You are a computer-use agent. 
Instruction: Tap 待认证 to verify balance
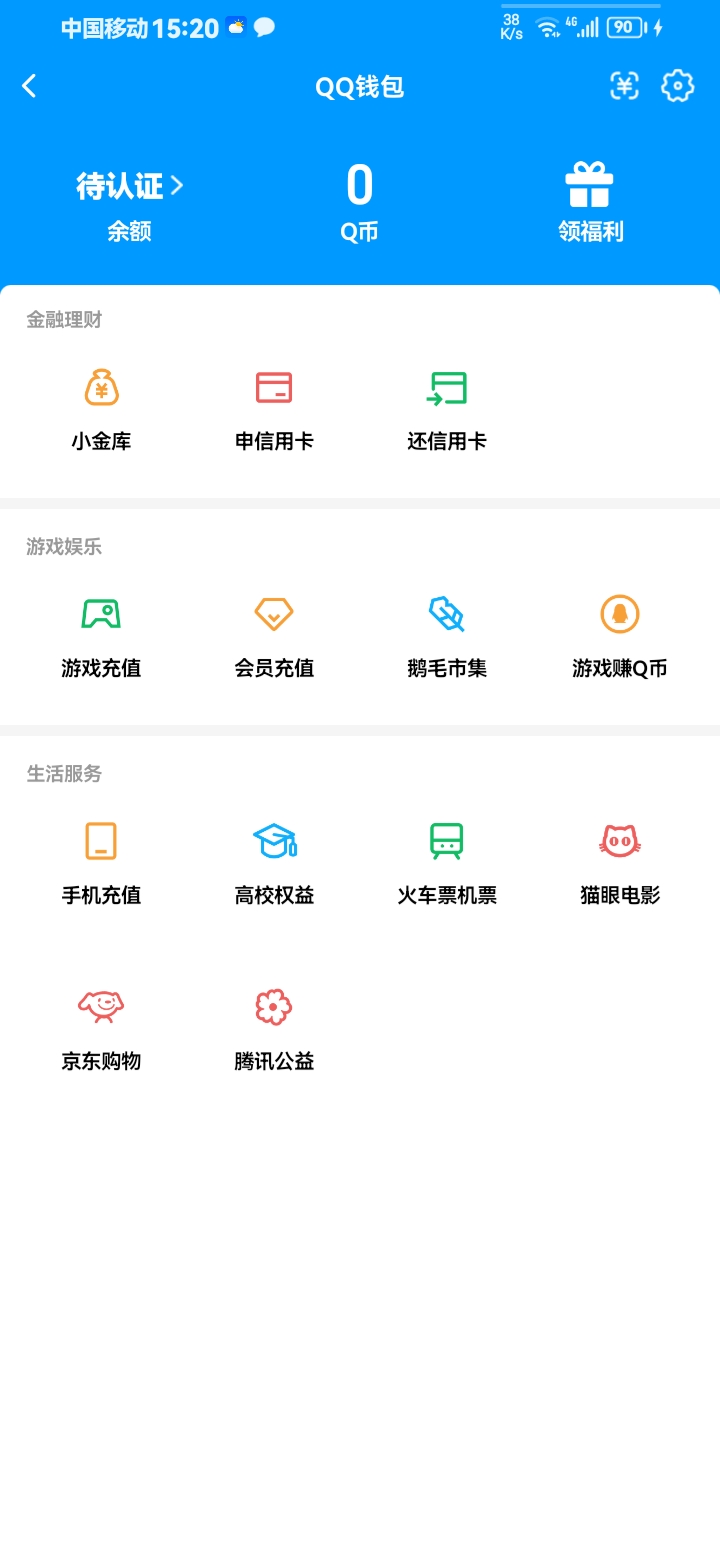click(x=129, y=186)
